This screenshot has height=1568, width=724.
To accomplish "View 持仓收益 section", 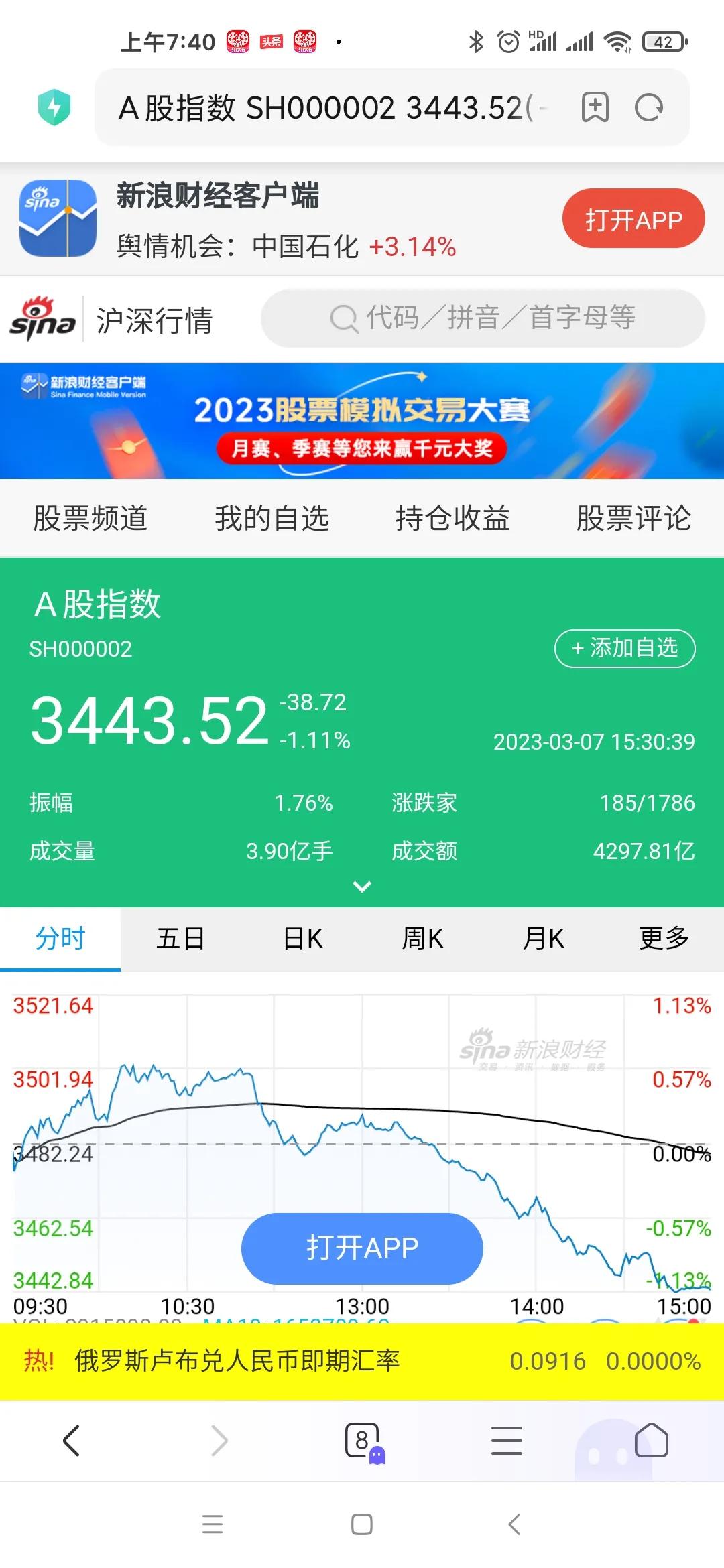I will 452,518.
